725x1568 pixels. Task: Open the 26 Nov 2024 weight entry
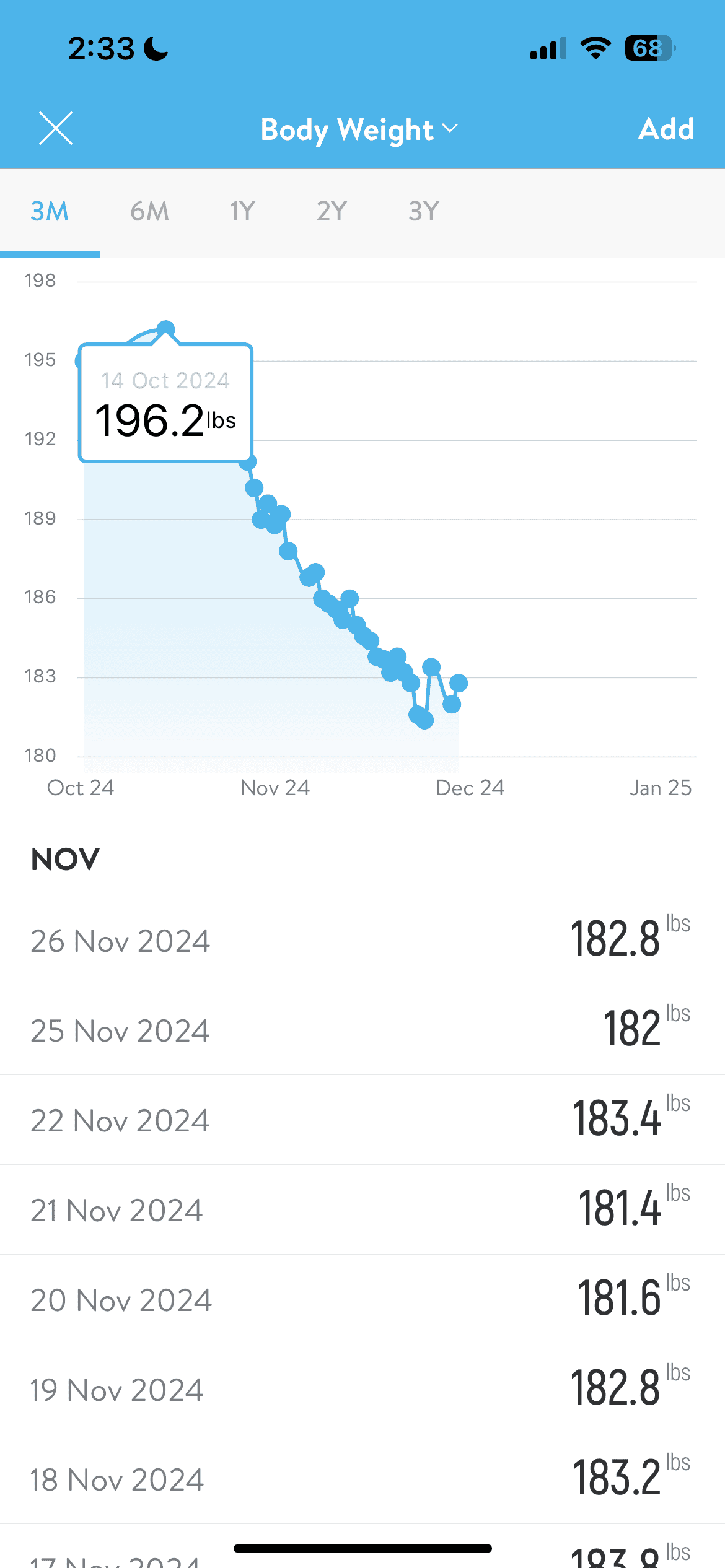pyautogui.click(x=362, y=940)
